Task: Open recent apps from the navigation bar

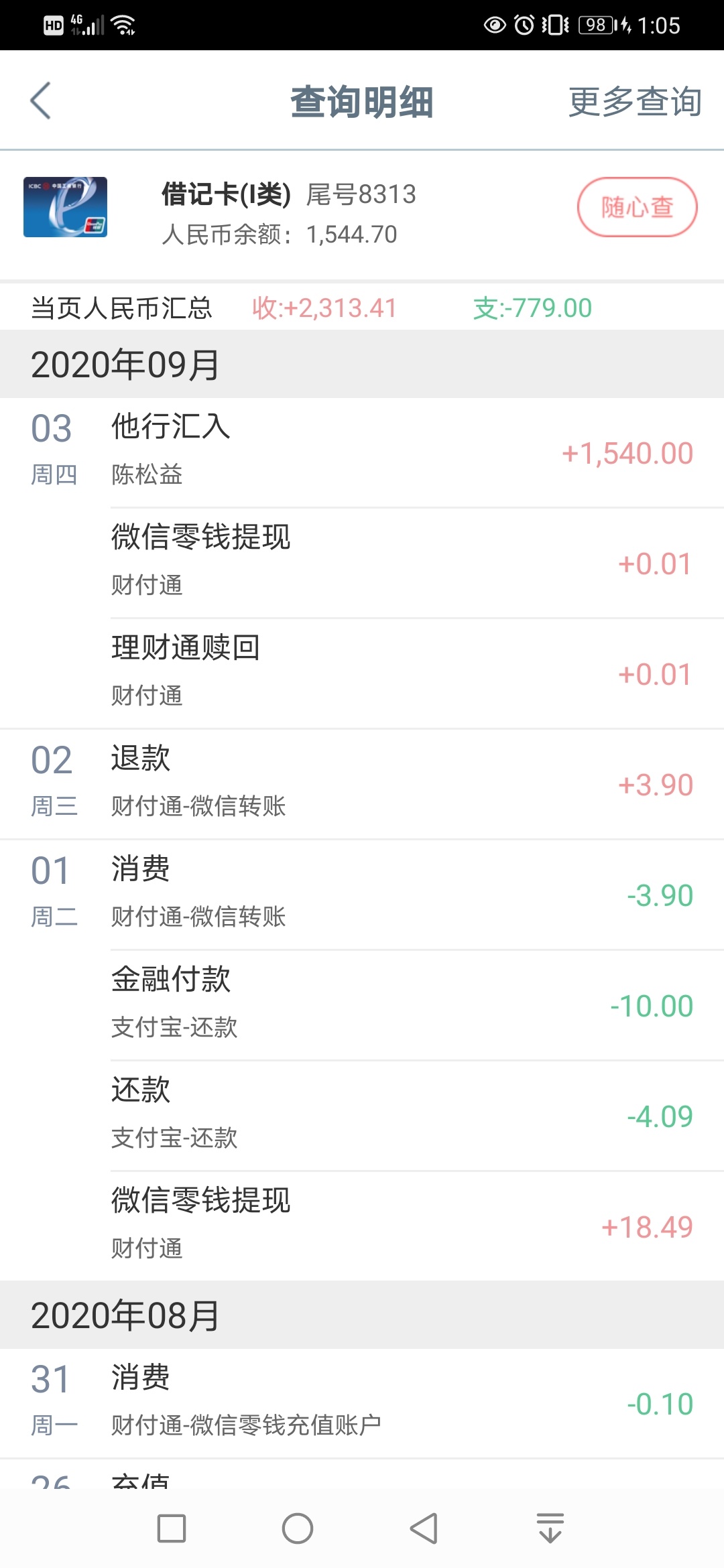Action: [172, 1528]
